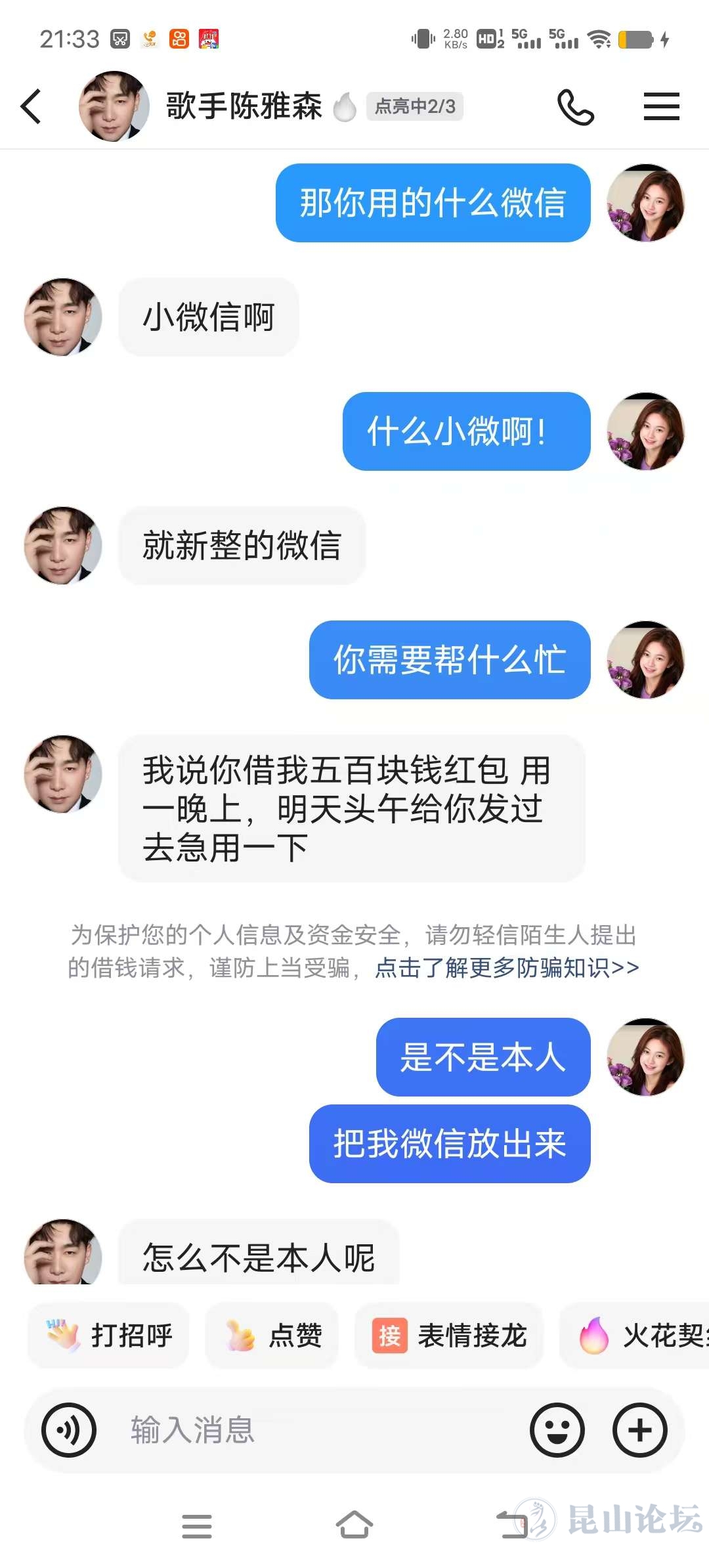Tap the 点亮中2/3 spark badge
This screenshot has height=1568, width=709.
point(414,106)
